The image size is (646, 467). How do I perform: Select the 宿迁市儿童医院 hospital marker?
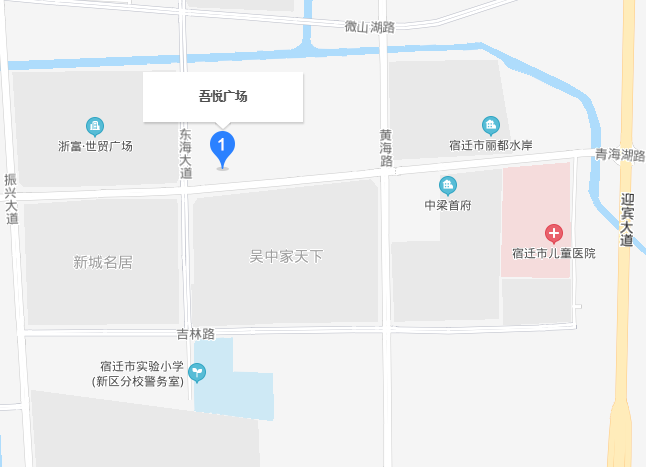553,234
